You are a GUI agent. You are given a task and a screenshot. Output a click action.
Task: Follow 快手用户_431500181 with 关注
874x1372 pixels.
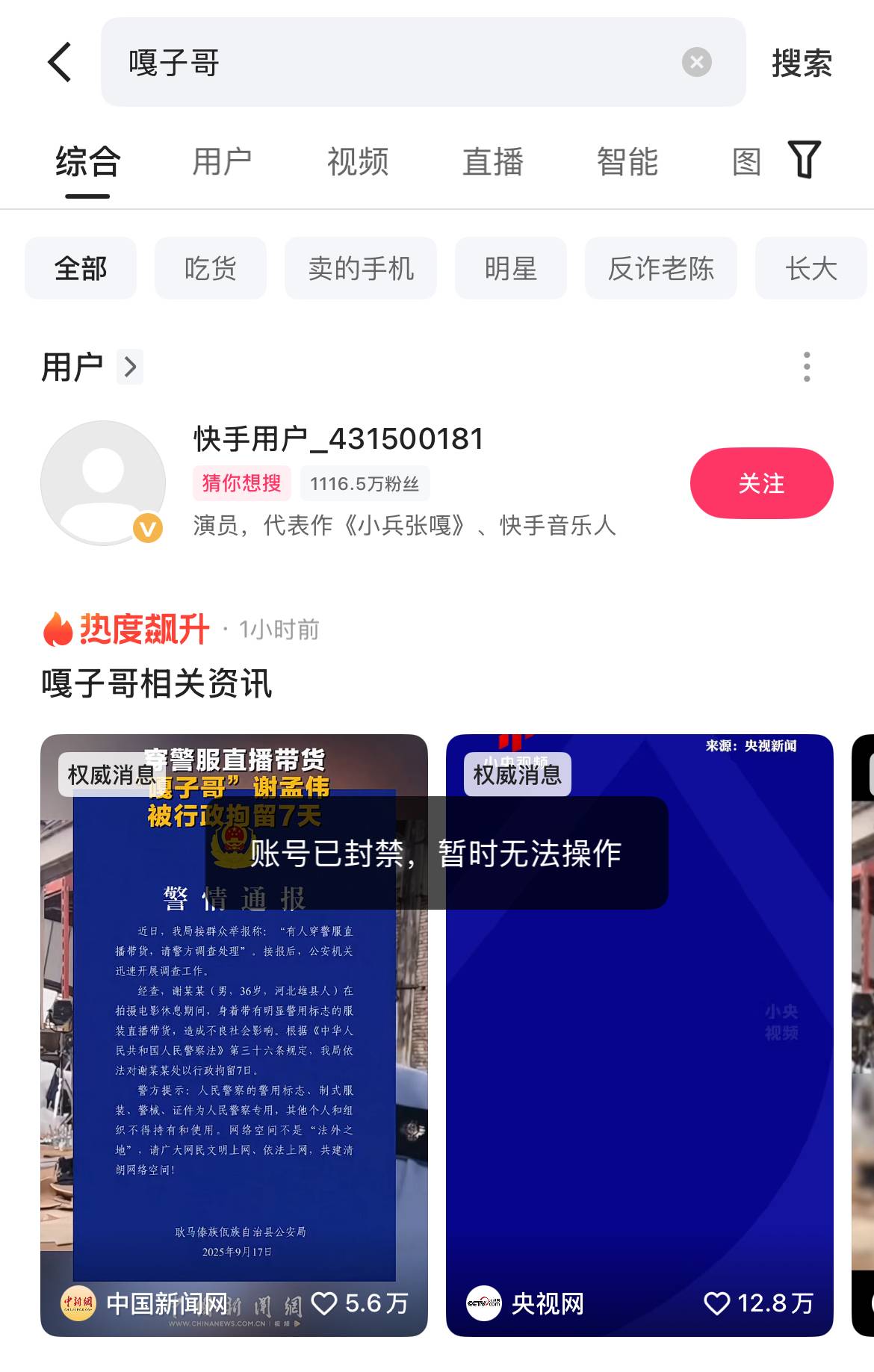[760, 483]
